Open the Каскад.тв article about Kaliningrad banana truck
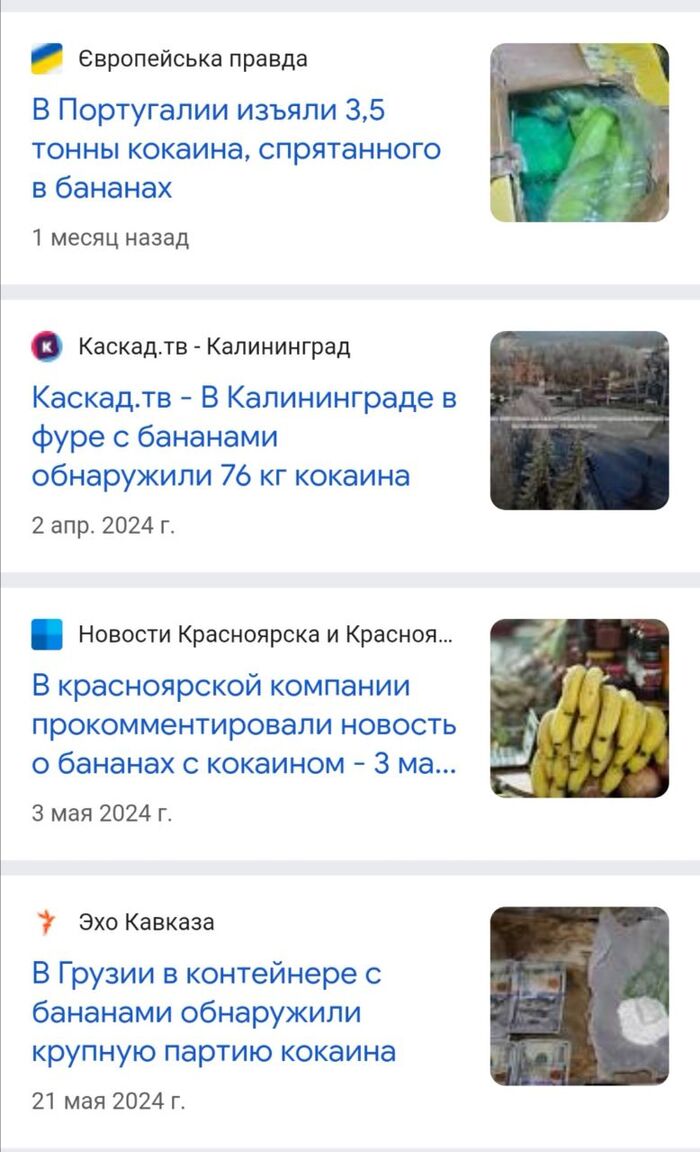 244,437
